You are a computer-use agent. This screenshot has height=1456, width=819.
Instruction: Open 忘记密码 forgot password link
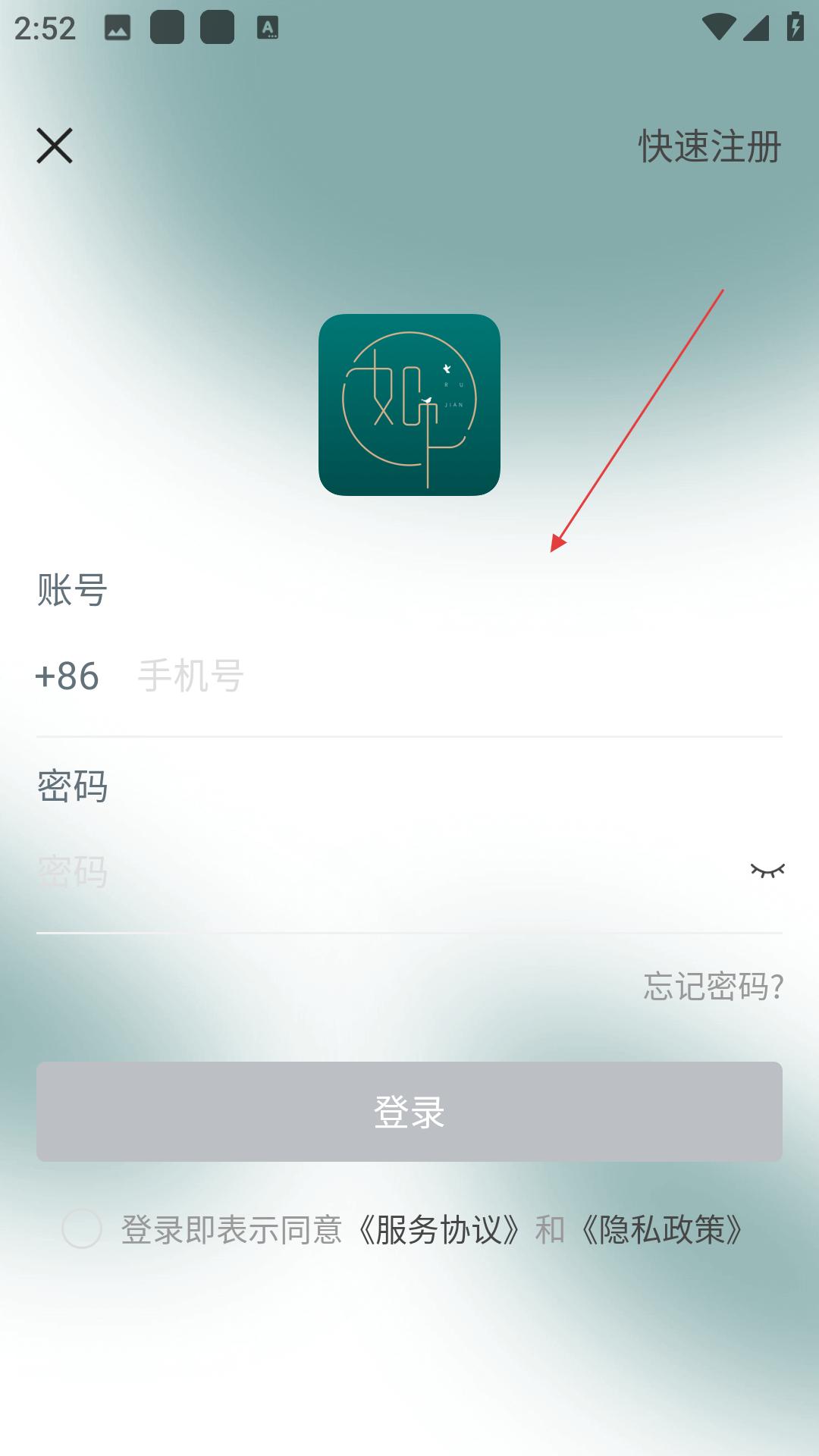[713, 987]
